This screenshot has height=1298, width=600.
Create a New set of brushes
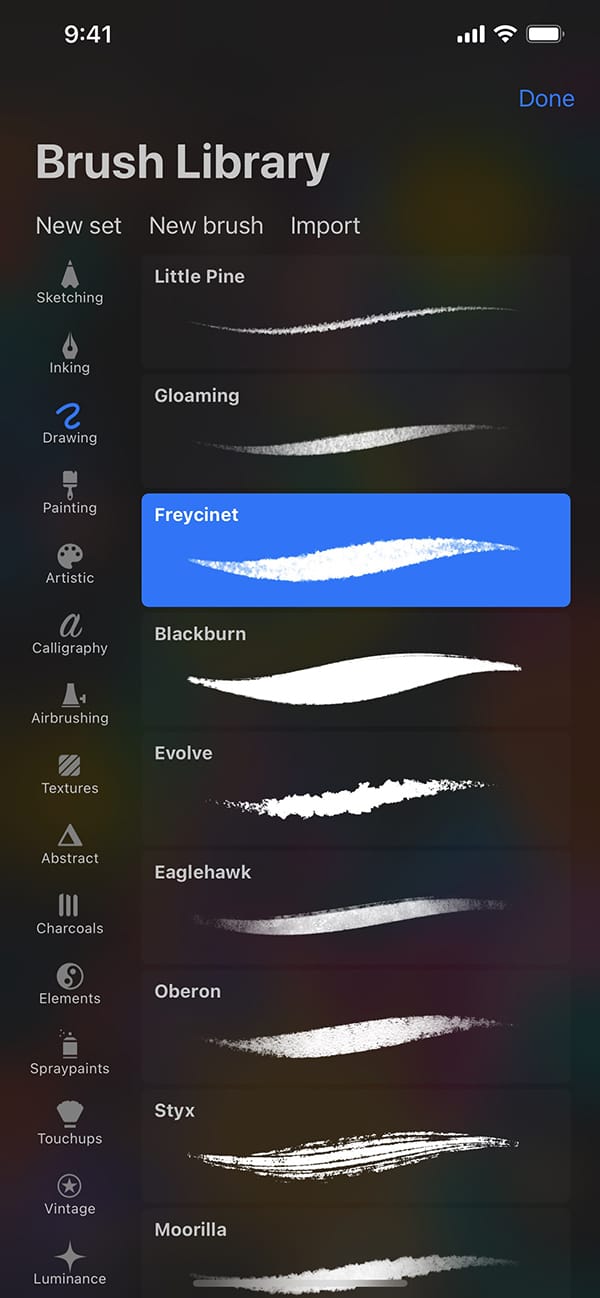click(79, 226)
